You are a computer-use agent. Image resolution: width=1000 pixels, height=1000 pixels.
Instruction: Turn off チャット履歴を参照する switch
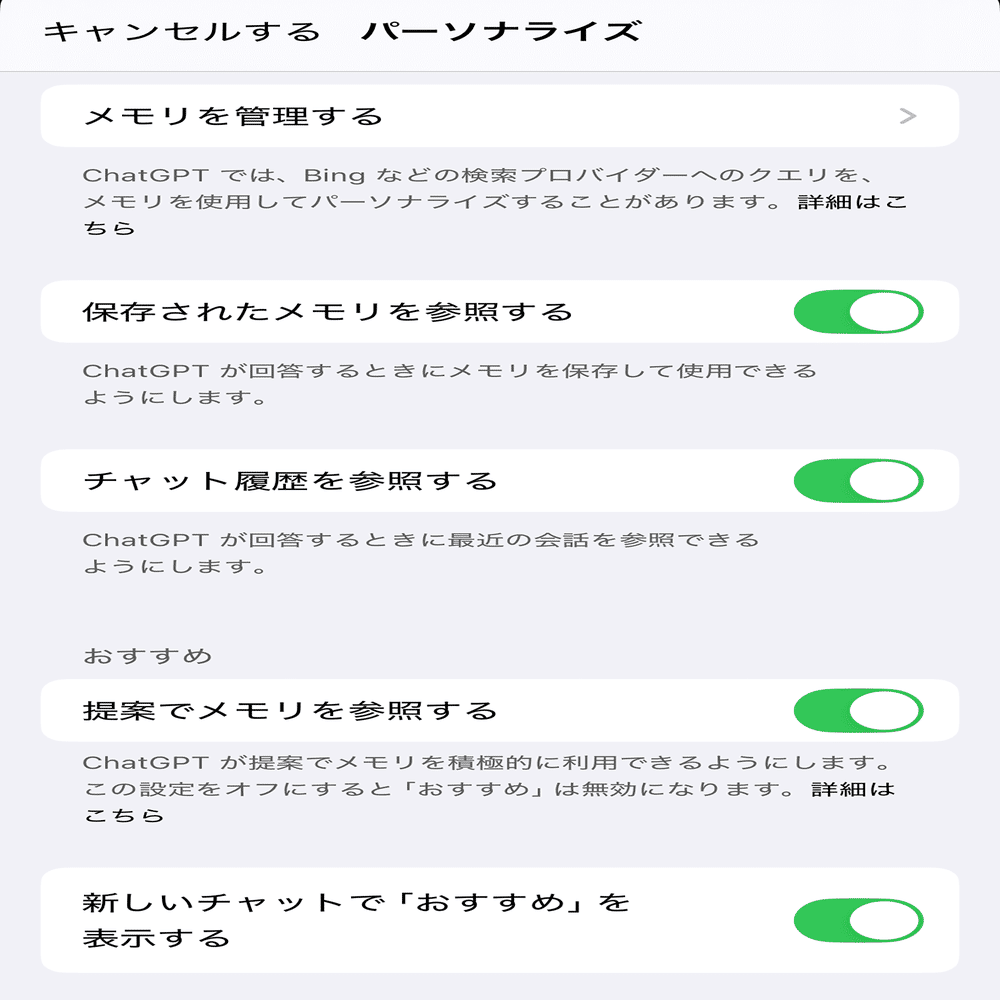point(857,481)
